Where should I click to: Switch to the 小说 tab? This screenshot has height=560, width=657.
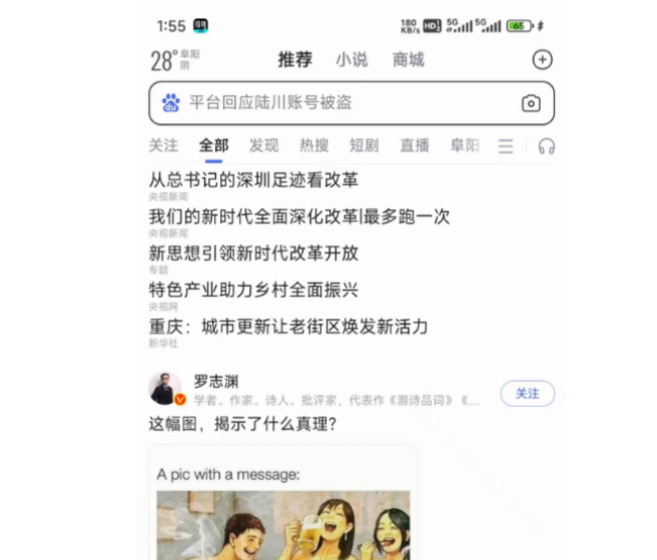[x=352, y=60]
